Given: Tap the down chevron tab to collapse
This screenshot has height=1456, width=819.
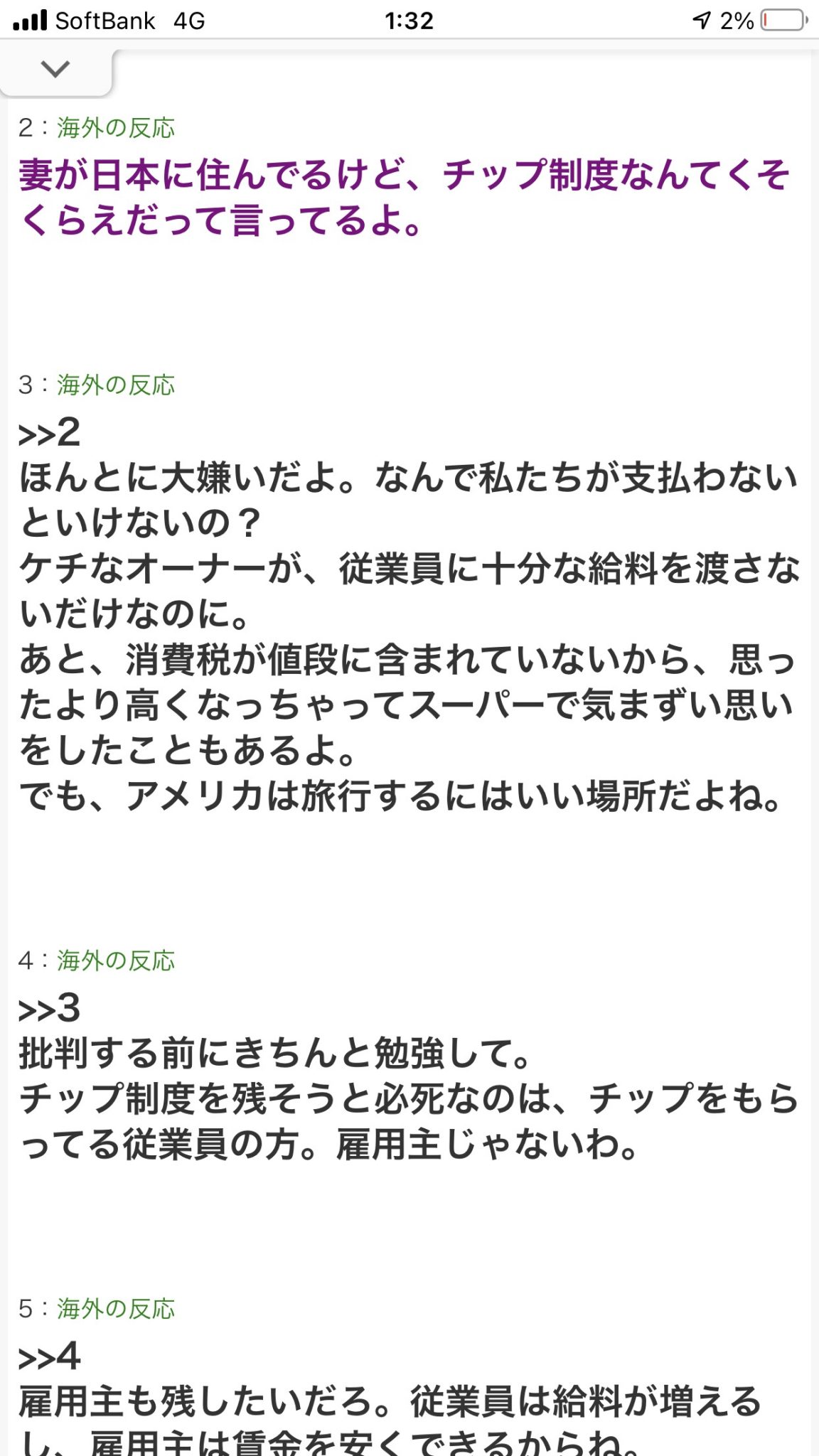Looking at the screenshot, I should tap(55, 70).
